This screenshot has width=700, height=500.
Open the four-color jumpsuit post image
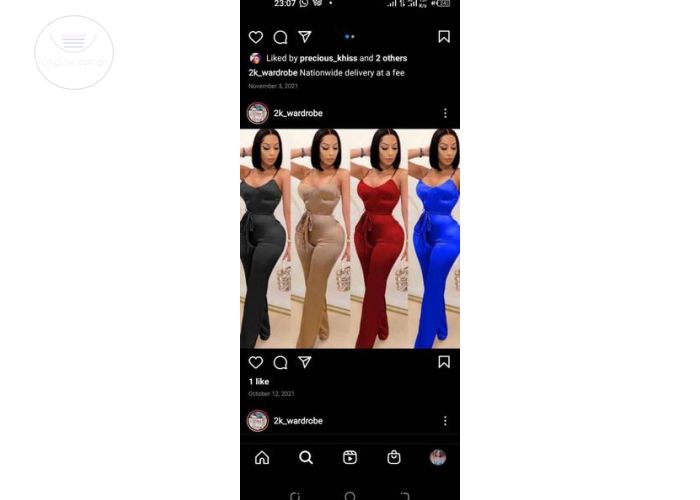349,238
